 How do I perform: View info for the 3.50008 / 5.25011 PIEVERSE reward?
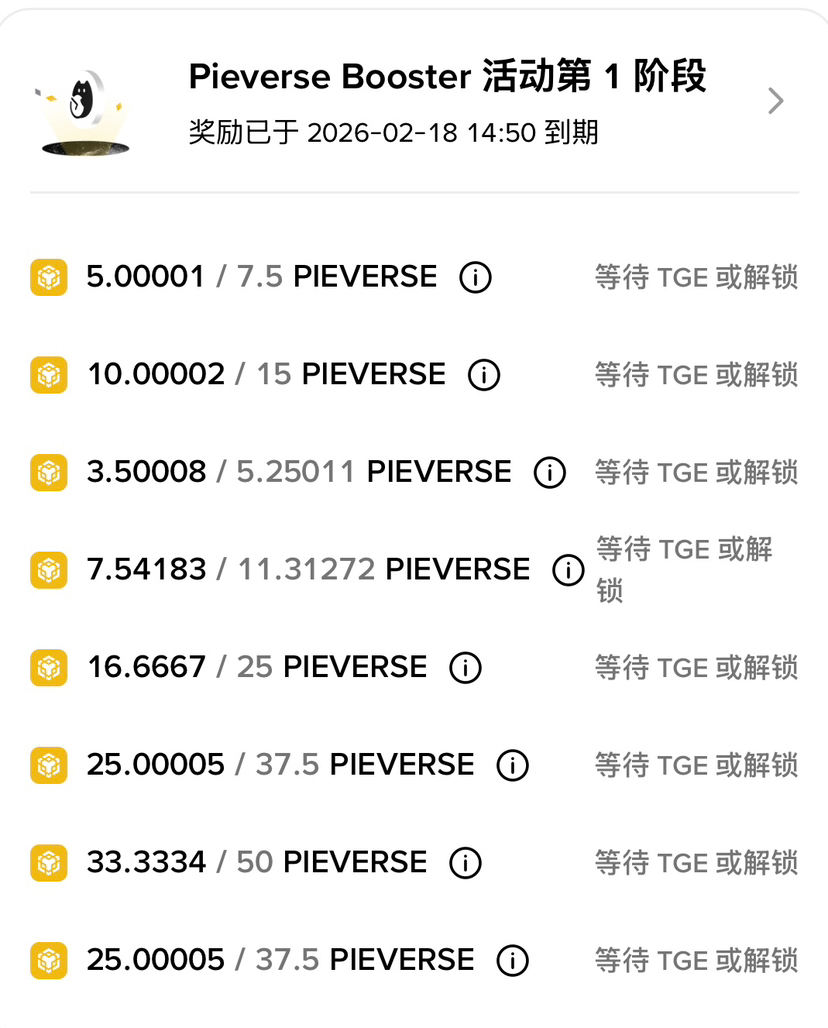click(549, 473)
